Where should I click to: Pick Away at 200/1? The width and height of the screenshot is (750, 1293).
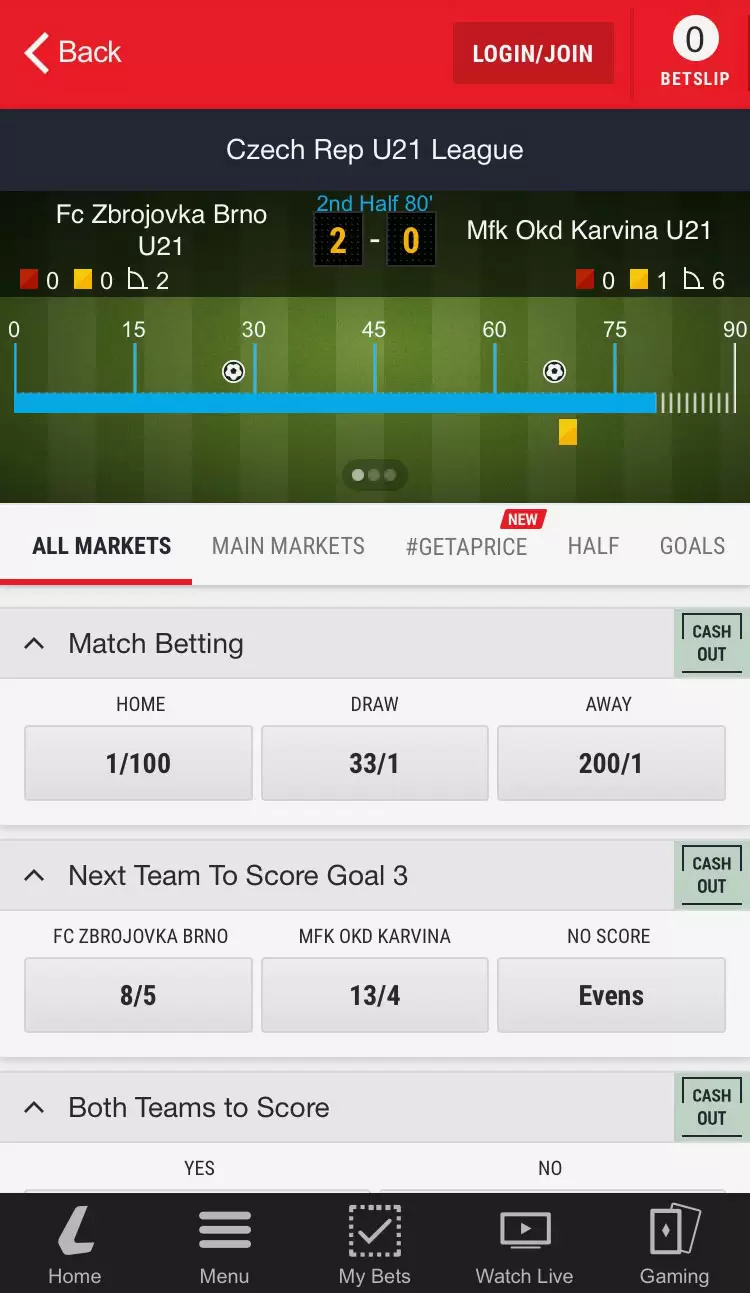(610, 763)
